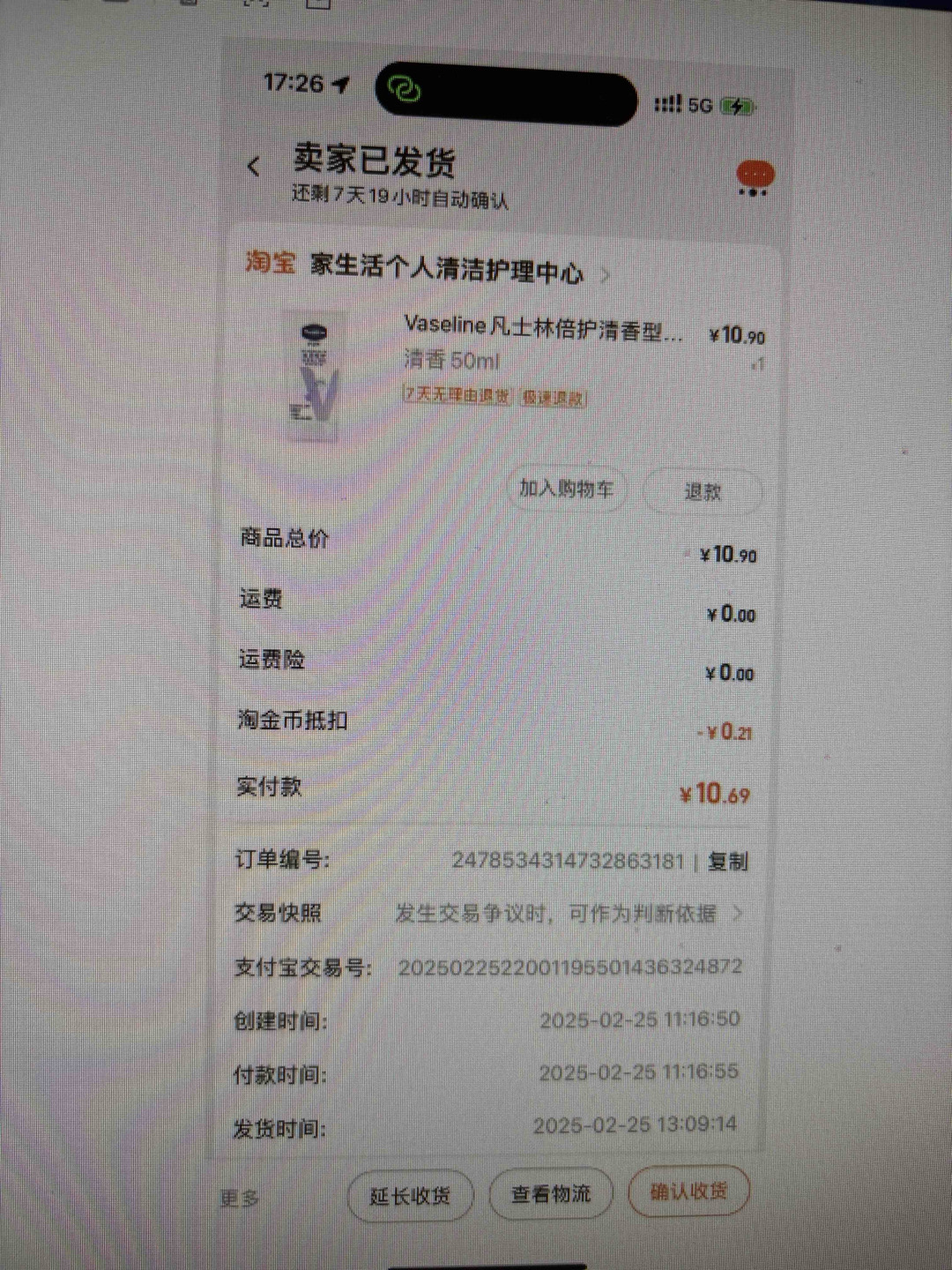Open the 家生活个人清洁护理中心 store
Screen dimensions: 952x1270
(446, 268)
